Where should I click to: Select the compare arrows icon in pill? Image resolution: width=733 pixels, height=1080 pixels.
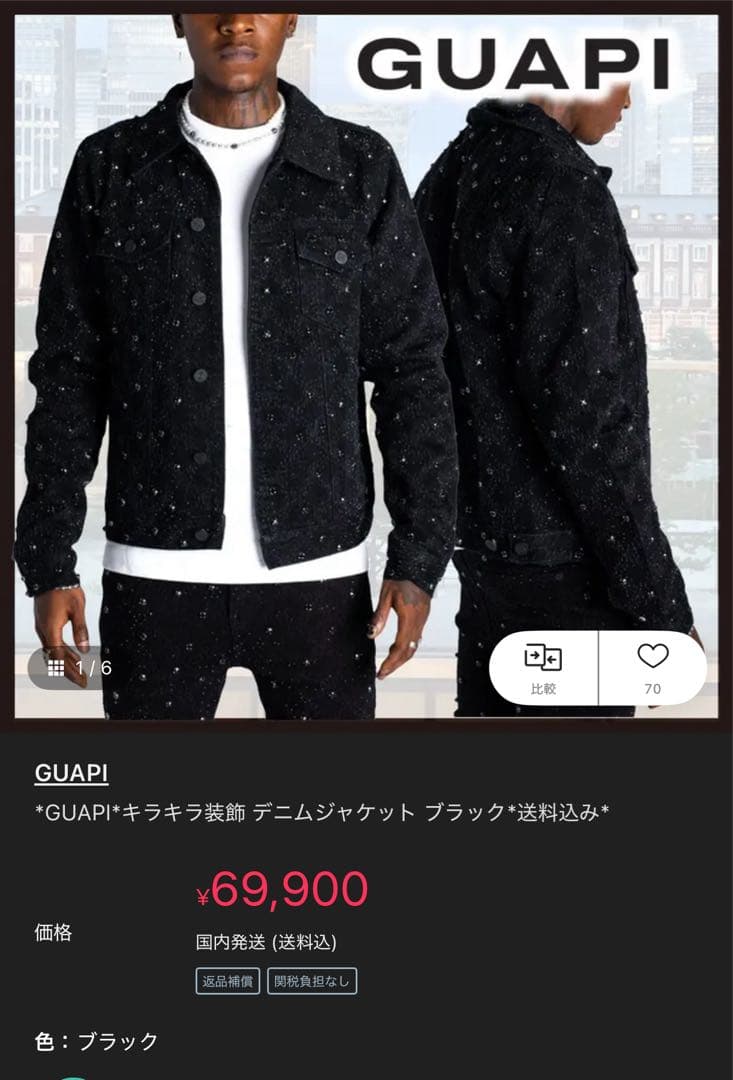coord(543,658)
